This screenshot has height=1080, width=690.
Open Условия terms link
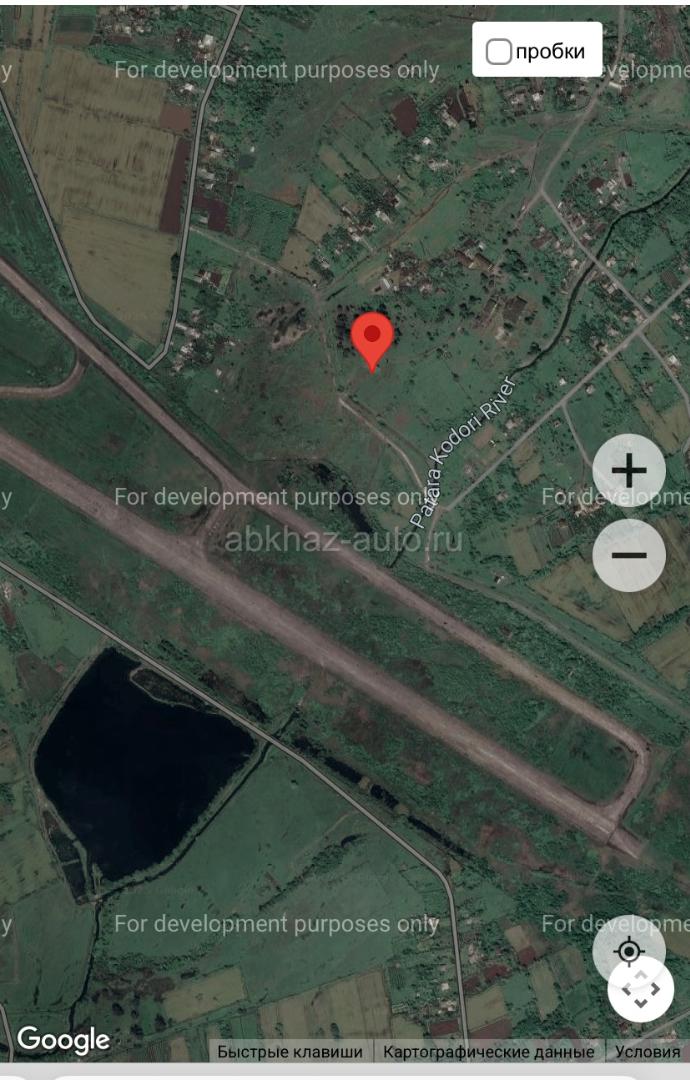[647, 1051]
